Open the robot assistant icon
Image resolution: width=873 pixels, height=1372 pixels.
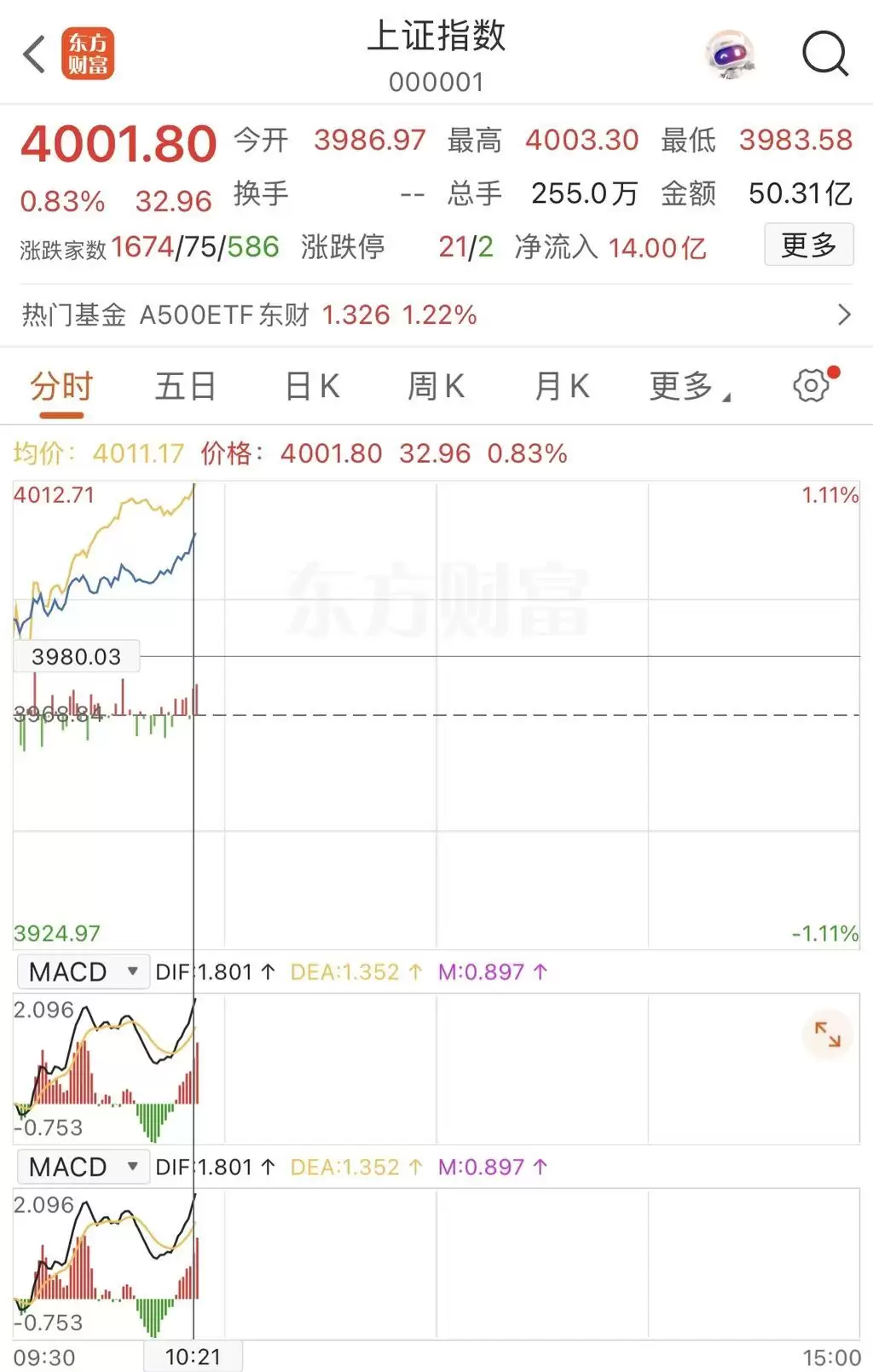730,55
